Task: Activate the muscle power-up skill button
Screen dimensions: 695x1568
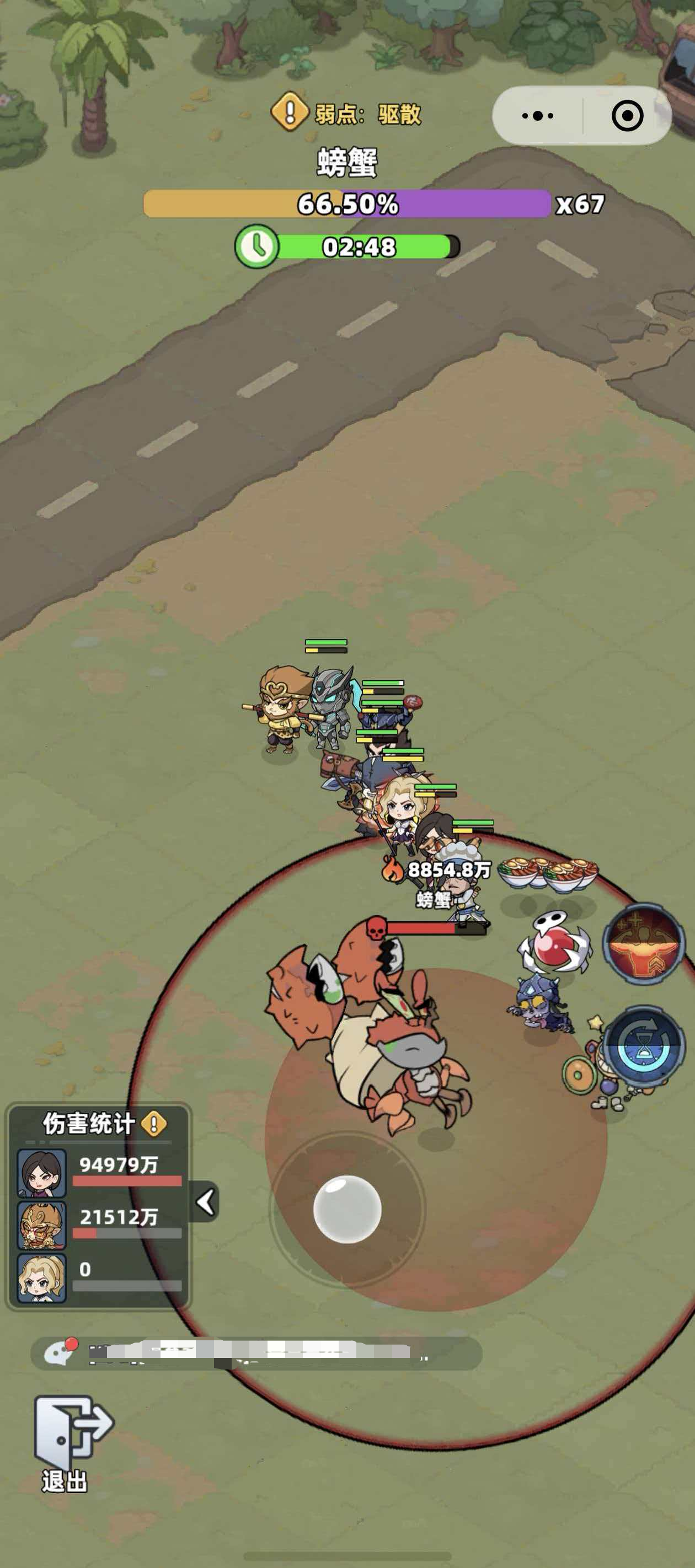Action: [644, 944]
